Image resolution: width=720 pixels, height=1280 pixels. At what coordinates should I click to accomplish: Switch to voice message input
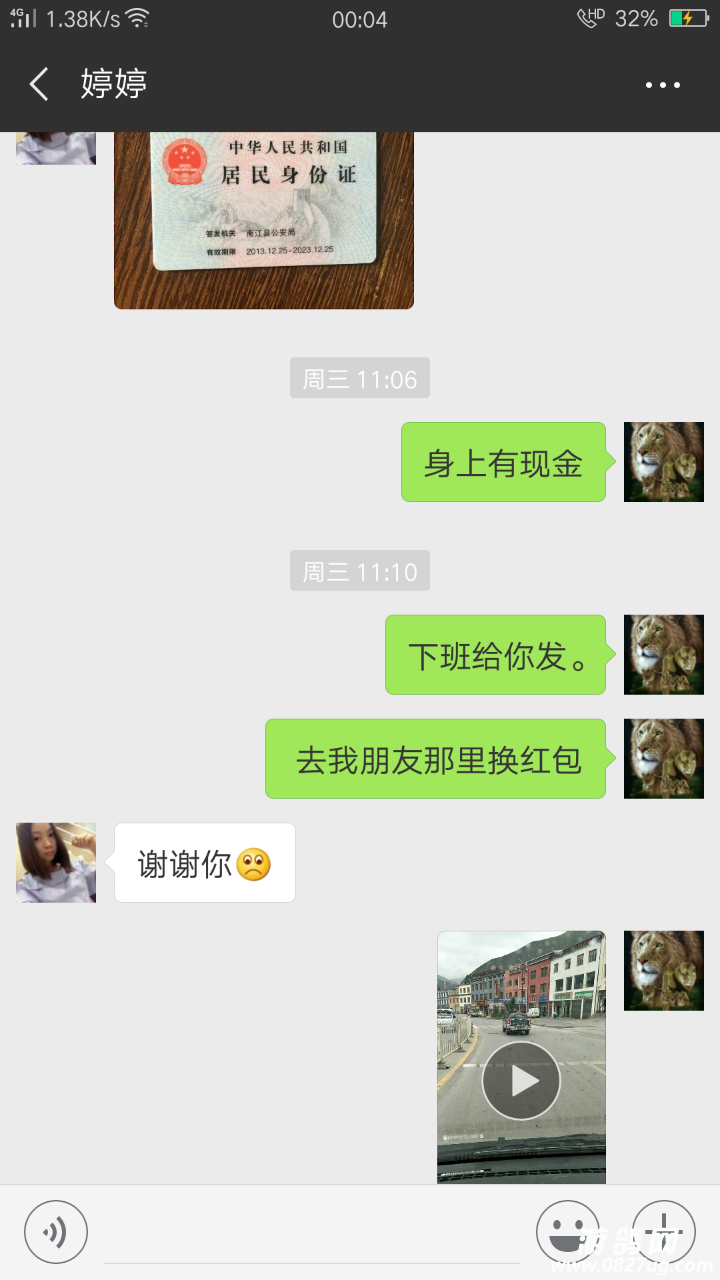pos(56,1232)
